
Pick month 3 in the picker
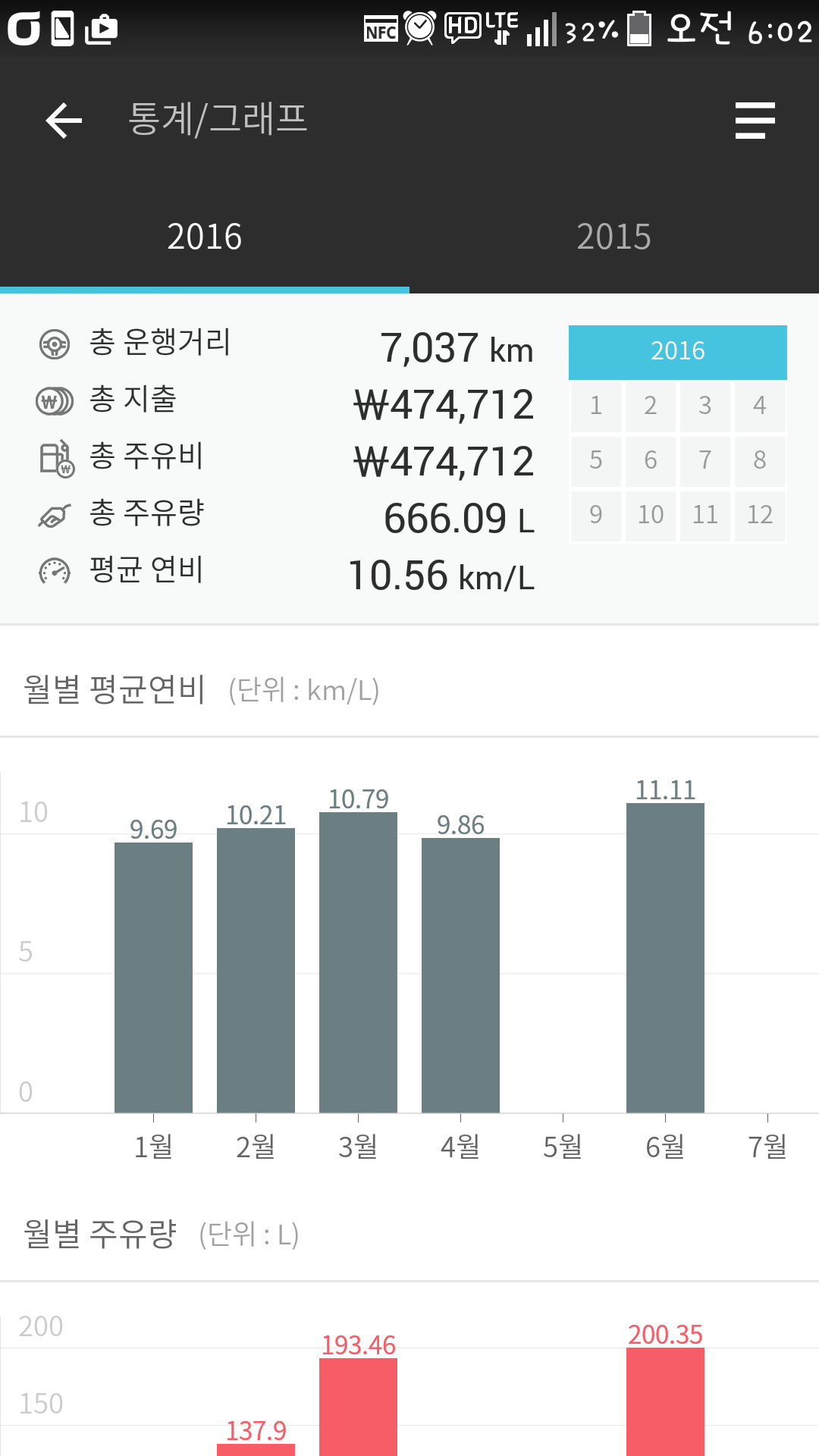point(705,406)
